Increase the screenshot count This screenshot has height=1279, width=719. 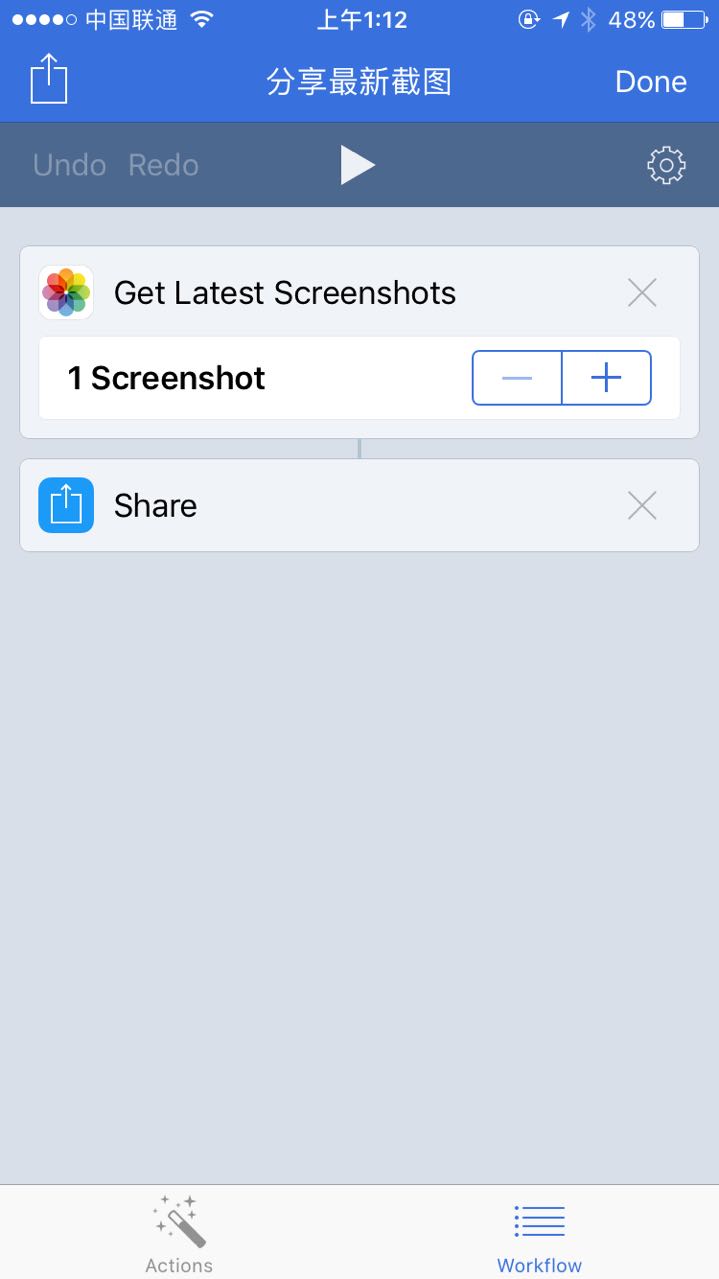pos(606,378)
